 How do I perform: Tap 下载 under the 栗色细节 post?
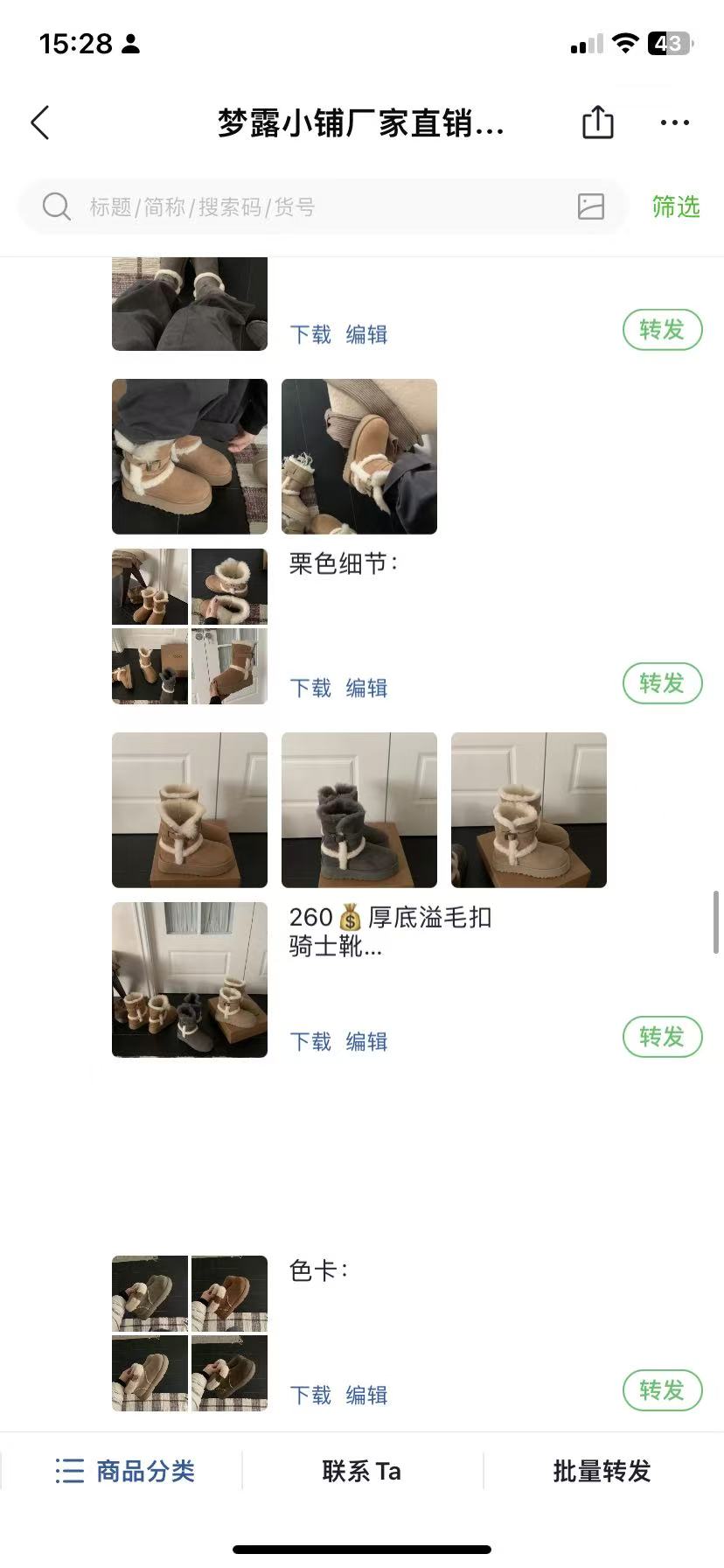[310, 689]
